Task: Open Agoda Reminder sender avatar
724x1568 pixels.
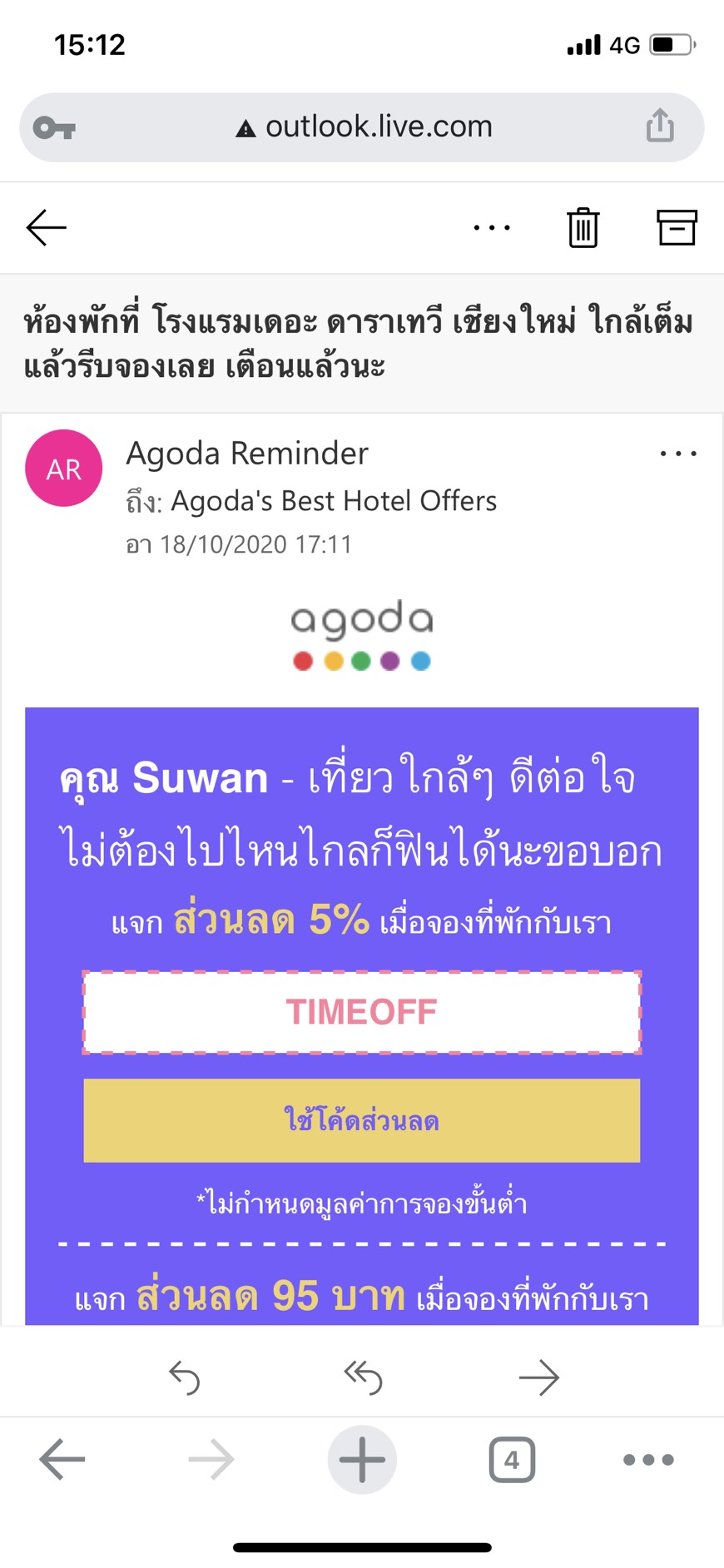Action: (64, 469)
